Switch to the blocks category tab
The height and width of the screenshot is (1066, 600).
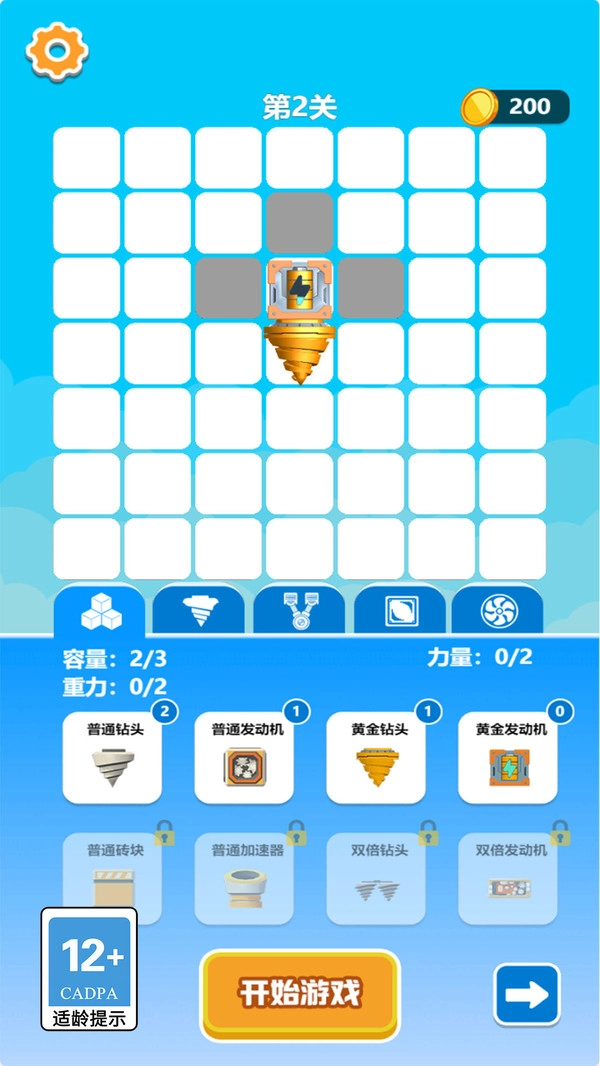99,610
